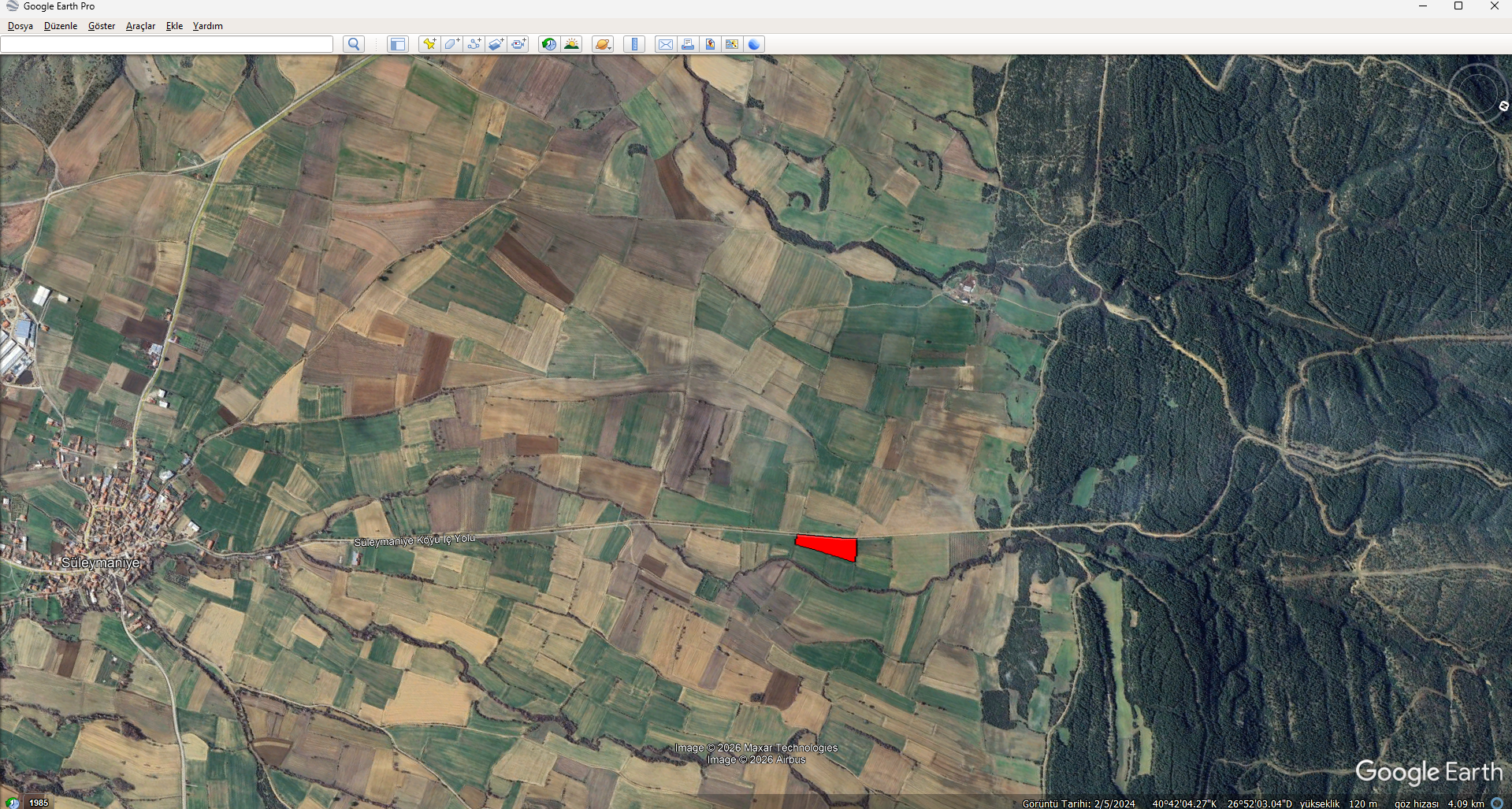The image size is (1512, 809).
Task: Open the Araçlar menu
Action: 141,26
